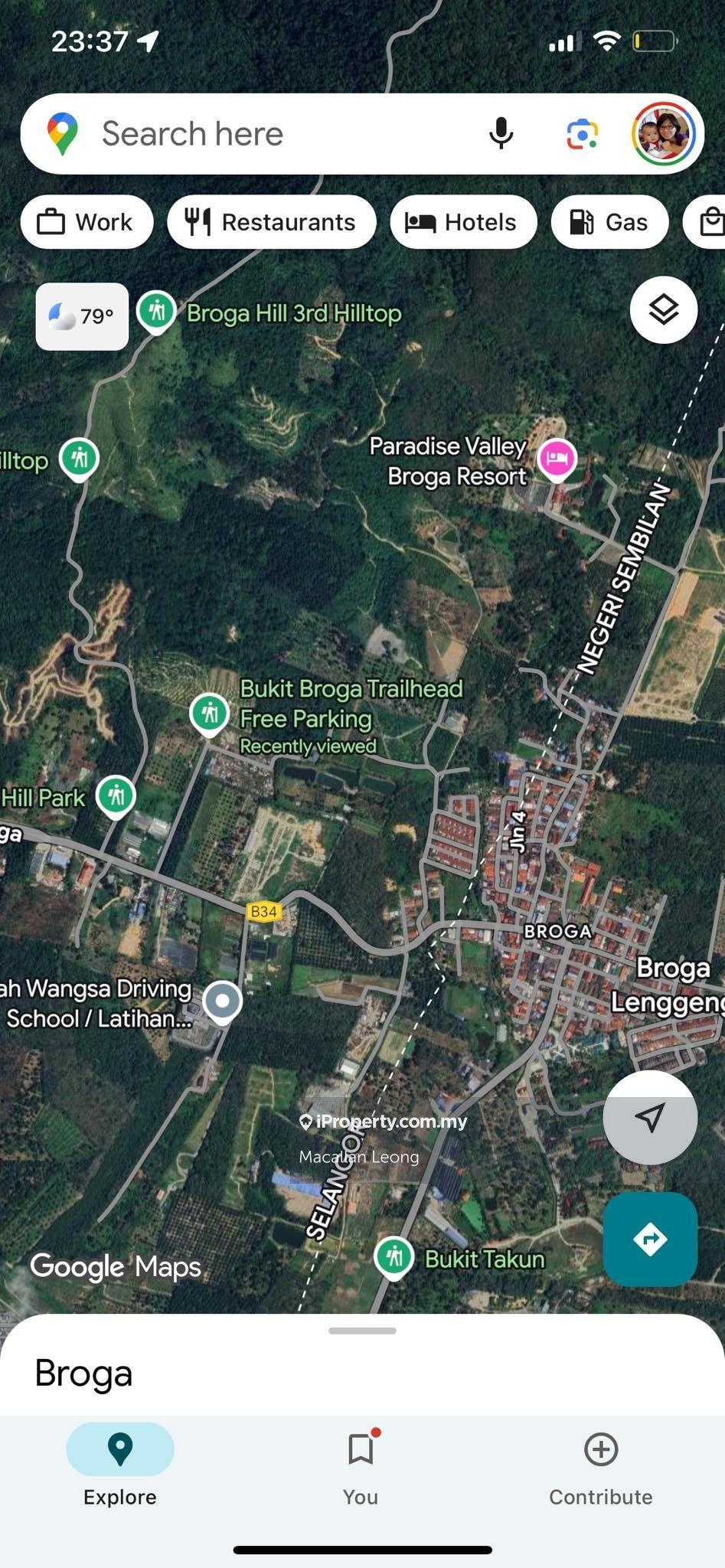Select the Bukit Takun hiking pin

pyautogui.click(x=394, y=1257)
